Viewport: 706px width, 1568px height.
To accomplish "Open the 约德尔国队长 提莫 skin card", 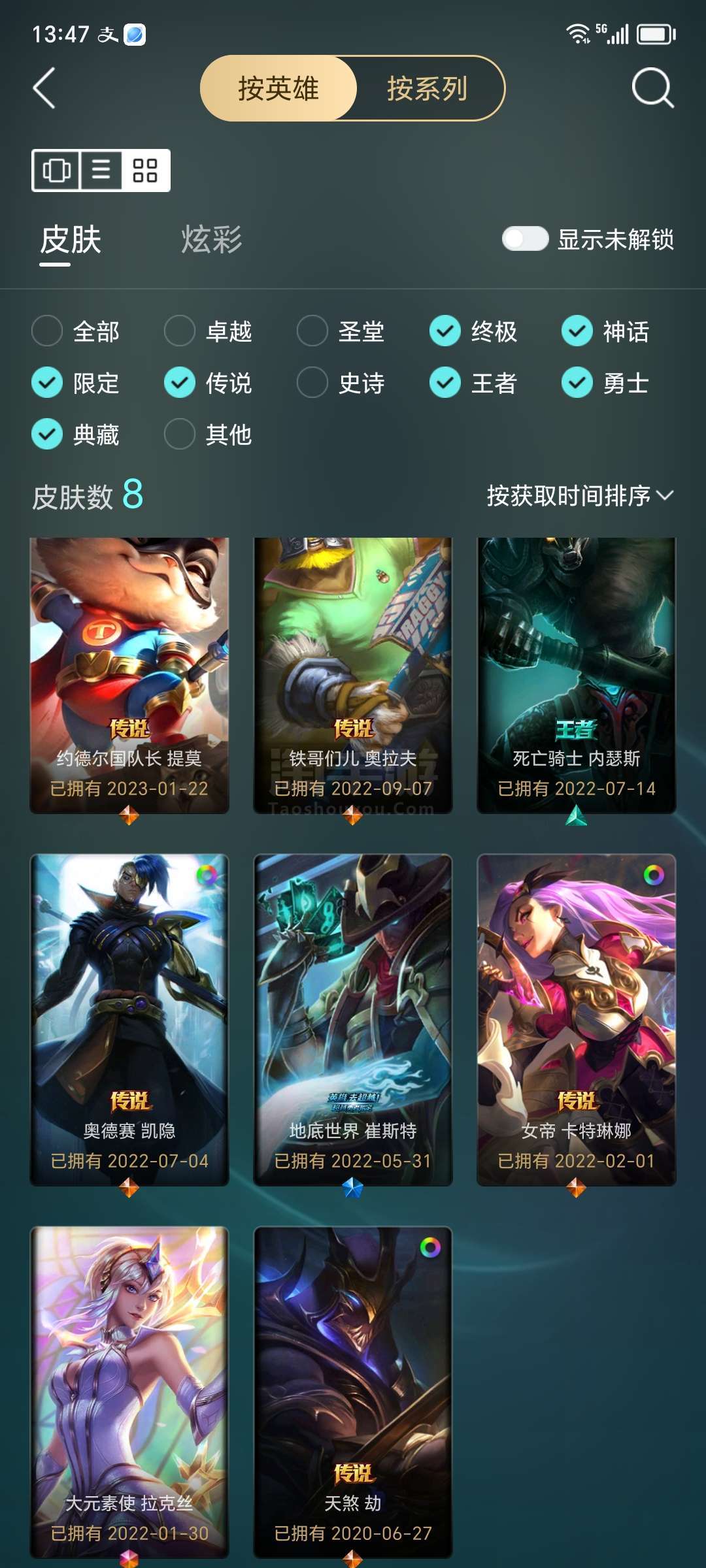I will point(129,676).
